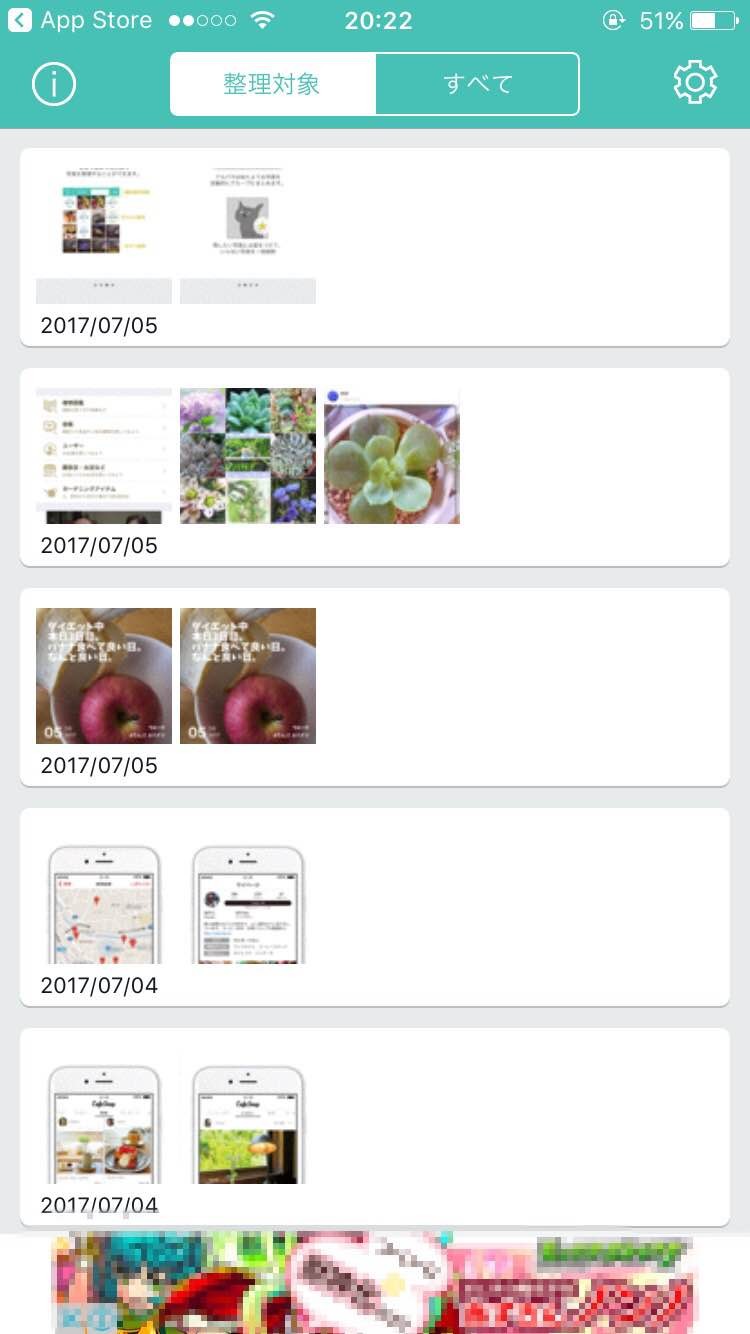
Task: Open the single green succulent photo
Action: (x=392, y=456)
